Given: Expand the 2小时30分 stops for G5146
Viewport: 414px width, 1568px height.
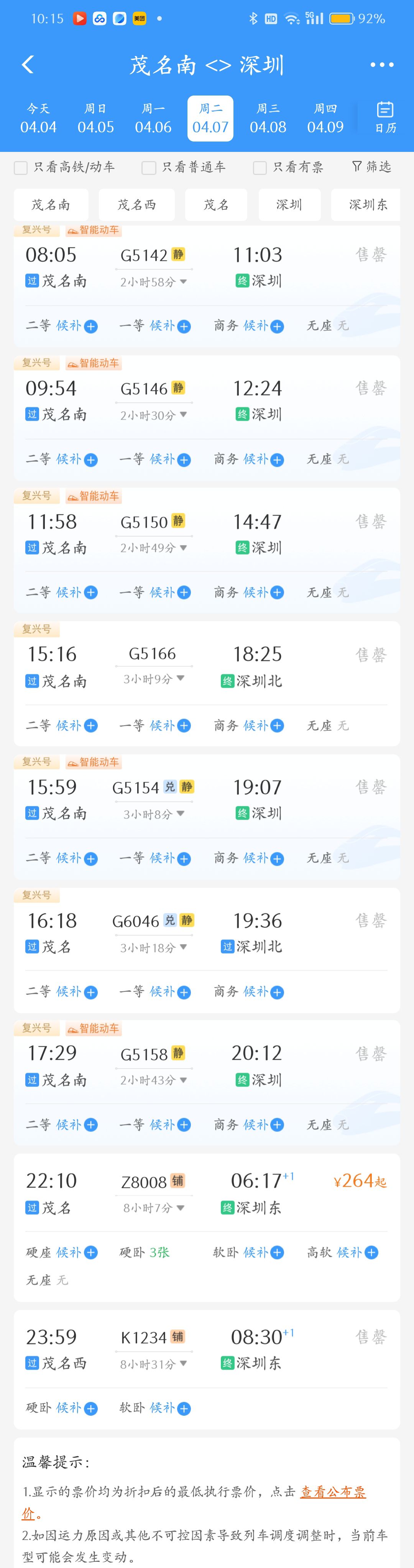Looking at the screenshot, I should 153,416.
